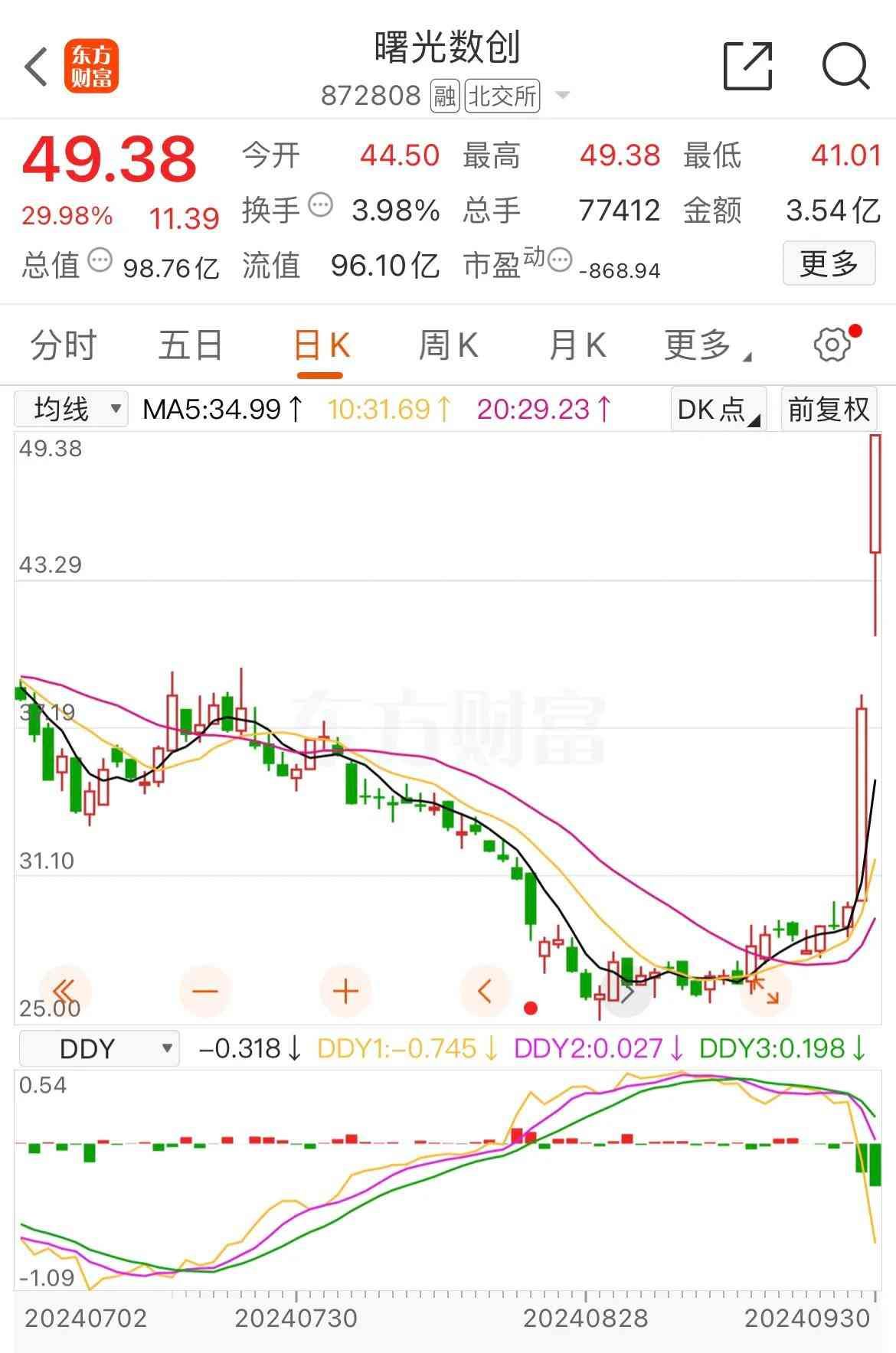
Task: Open the 均线 indicator dropdown
Action: pos(71,409)
